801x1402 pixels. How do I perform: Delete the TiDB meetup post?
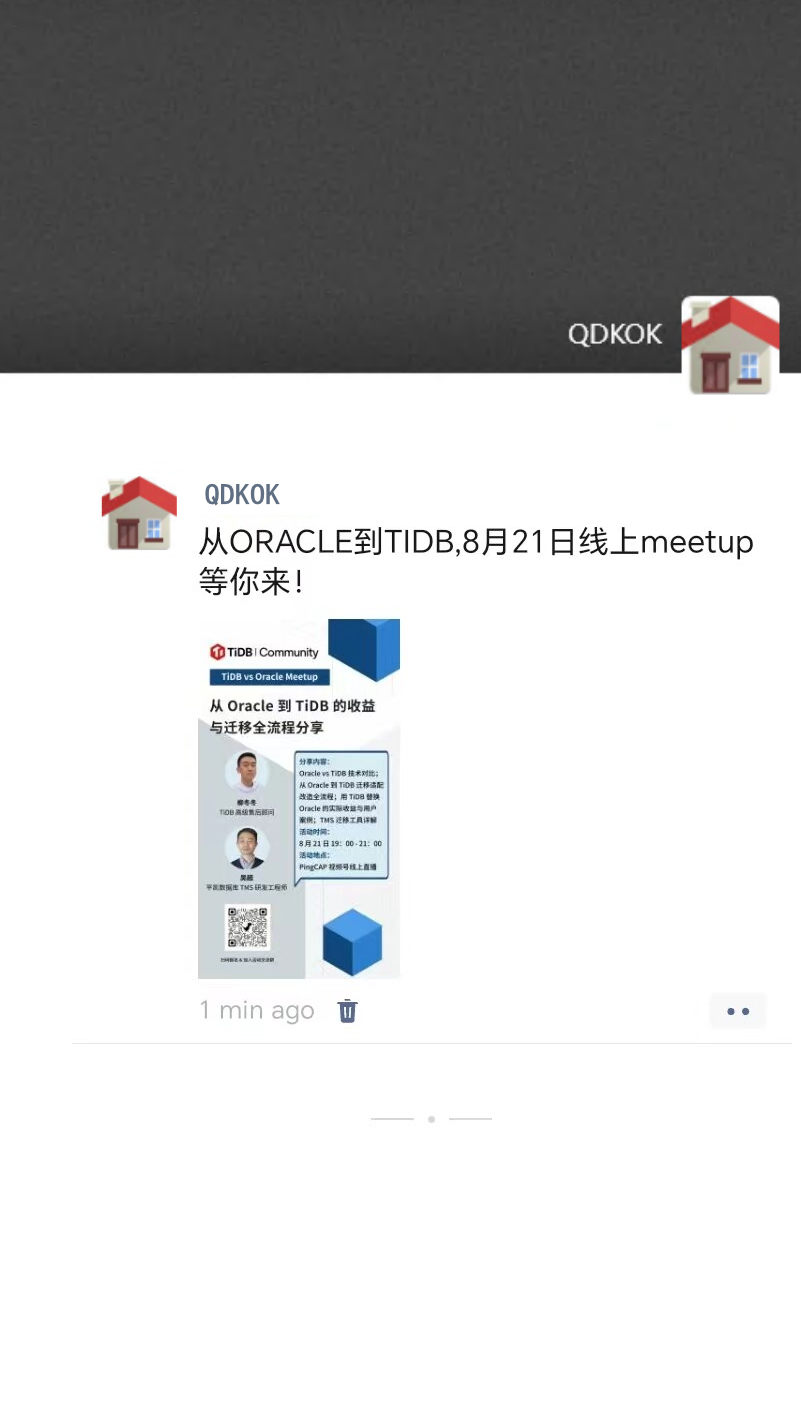[347, 1010]
